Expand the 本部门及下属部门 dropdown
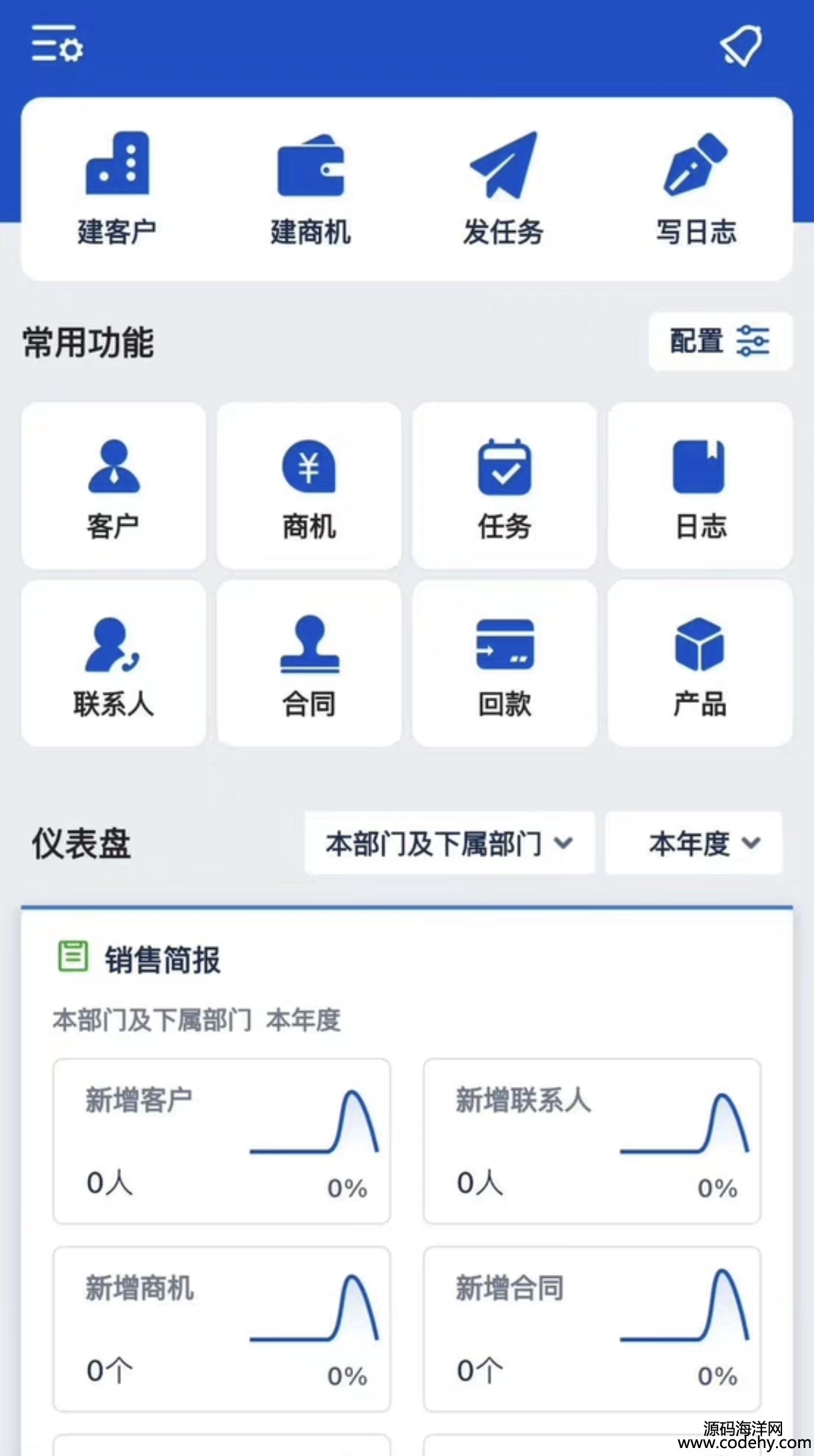This screenshot has height=1456, width=814. click(x=450, y=843)
